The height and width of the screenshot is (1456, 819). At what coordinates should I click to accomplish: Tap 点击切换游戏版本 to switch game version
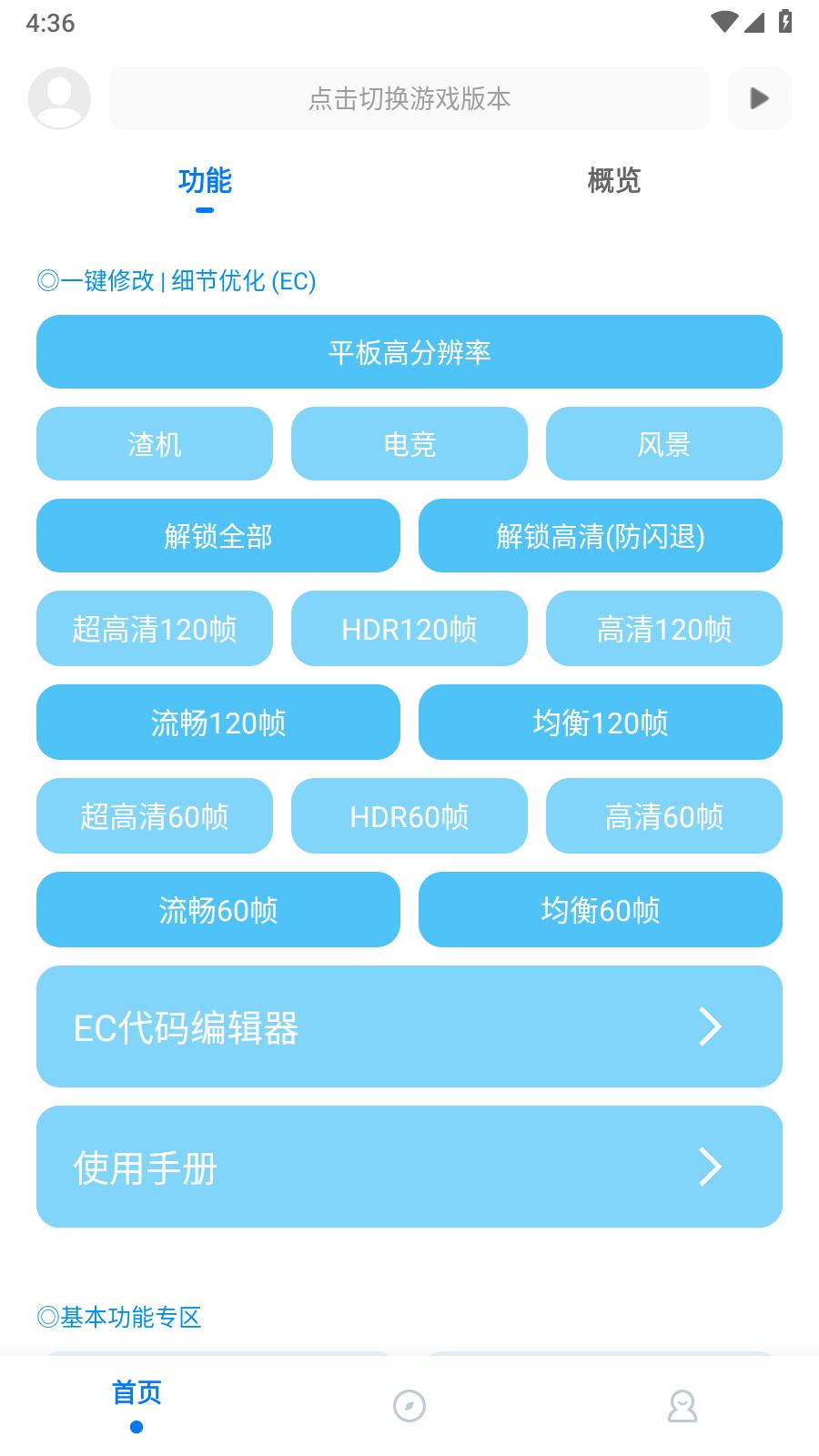tap(409, 97)
